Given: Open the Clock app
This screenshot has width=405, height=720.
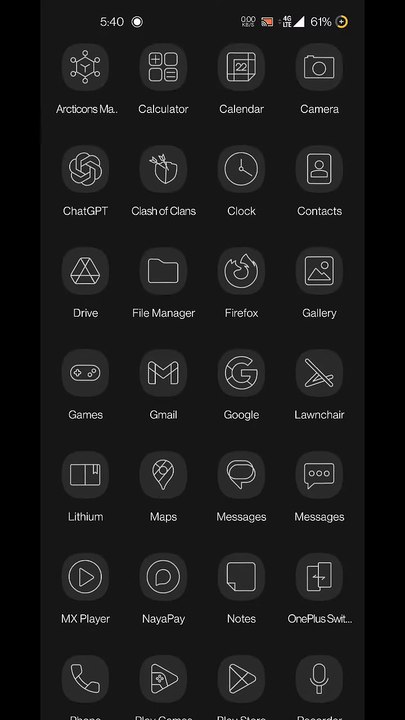Looking at the screenshot, I should [x=241, y=169].
